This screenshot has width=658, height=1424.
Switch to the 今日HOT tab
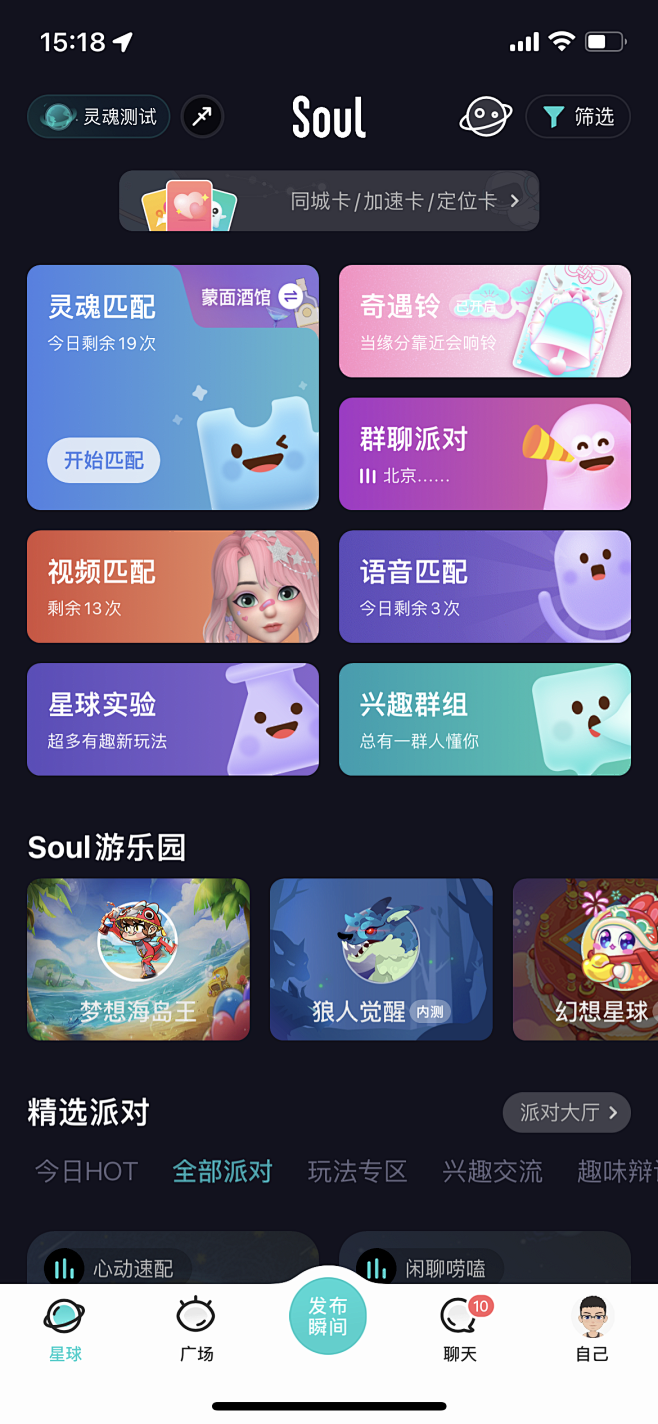click(86, 1171)
